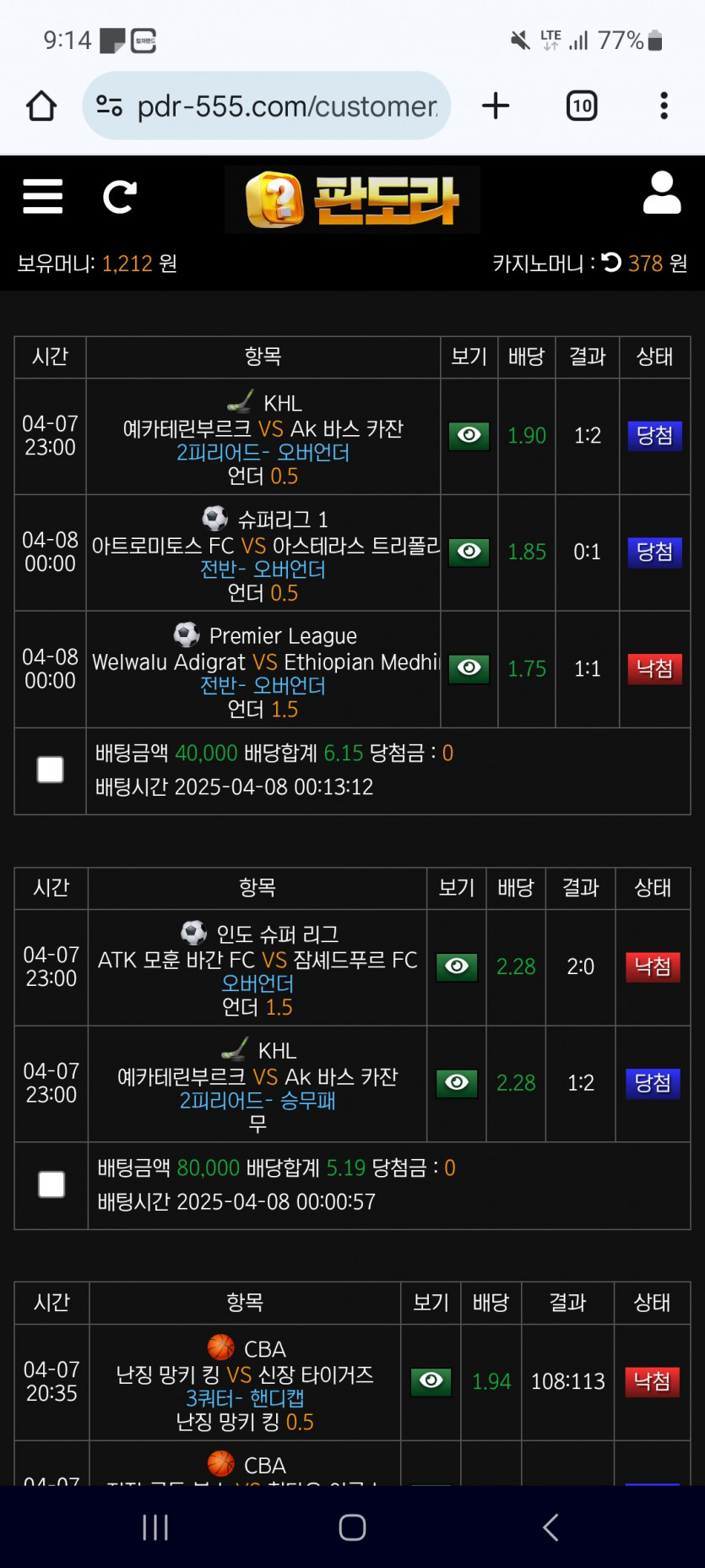The width and height of the screenshot is (705, 1568).
Task: Refresh casino money balance icon
Action: tap(612, 263)
